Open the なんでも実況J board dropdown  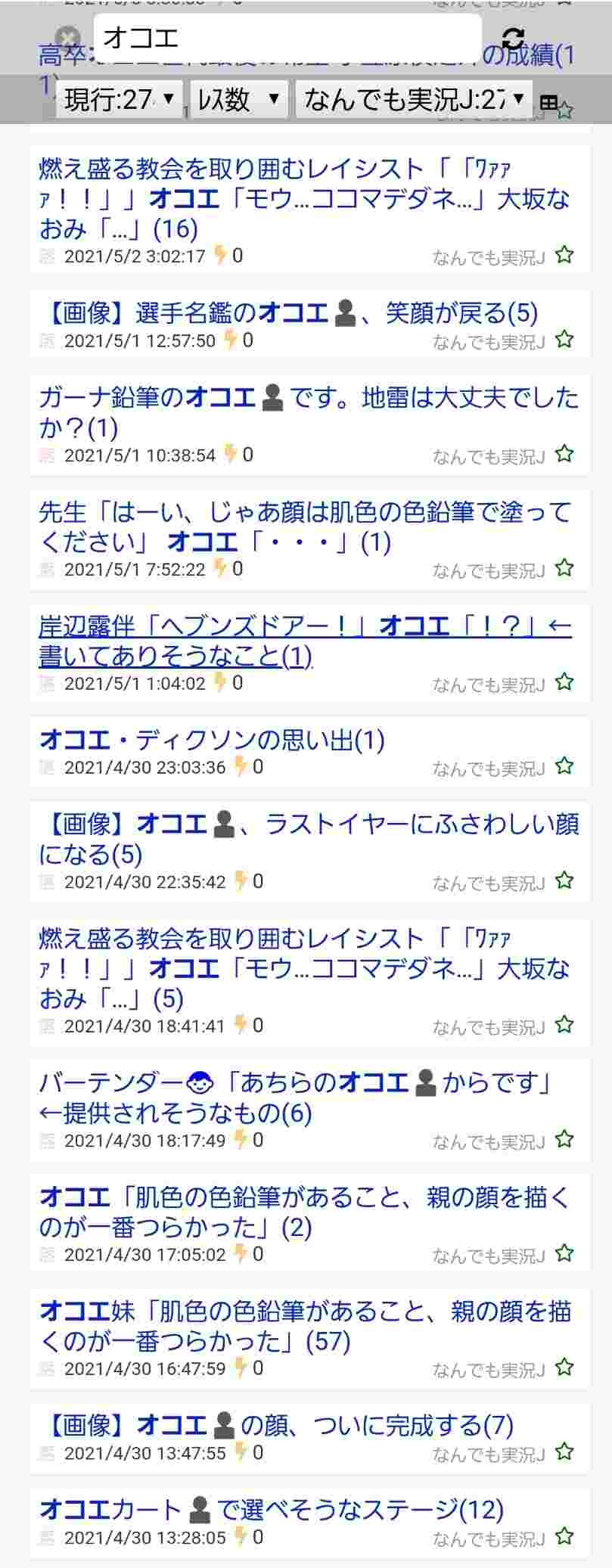pos(414,99)
